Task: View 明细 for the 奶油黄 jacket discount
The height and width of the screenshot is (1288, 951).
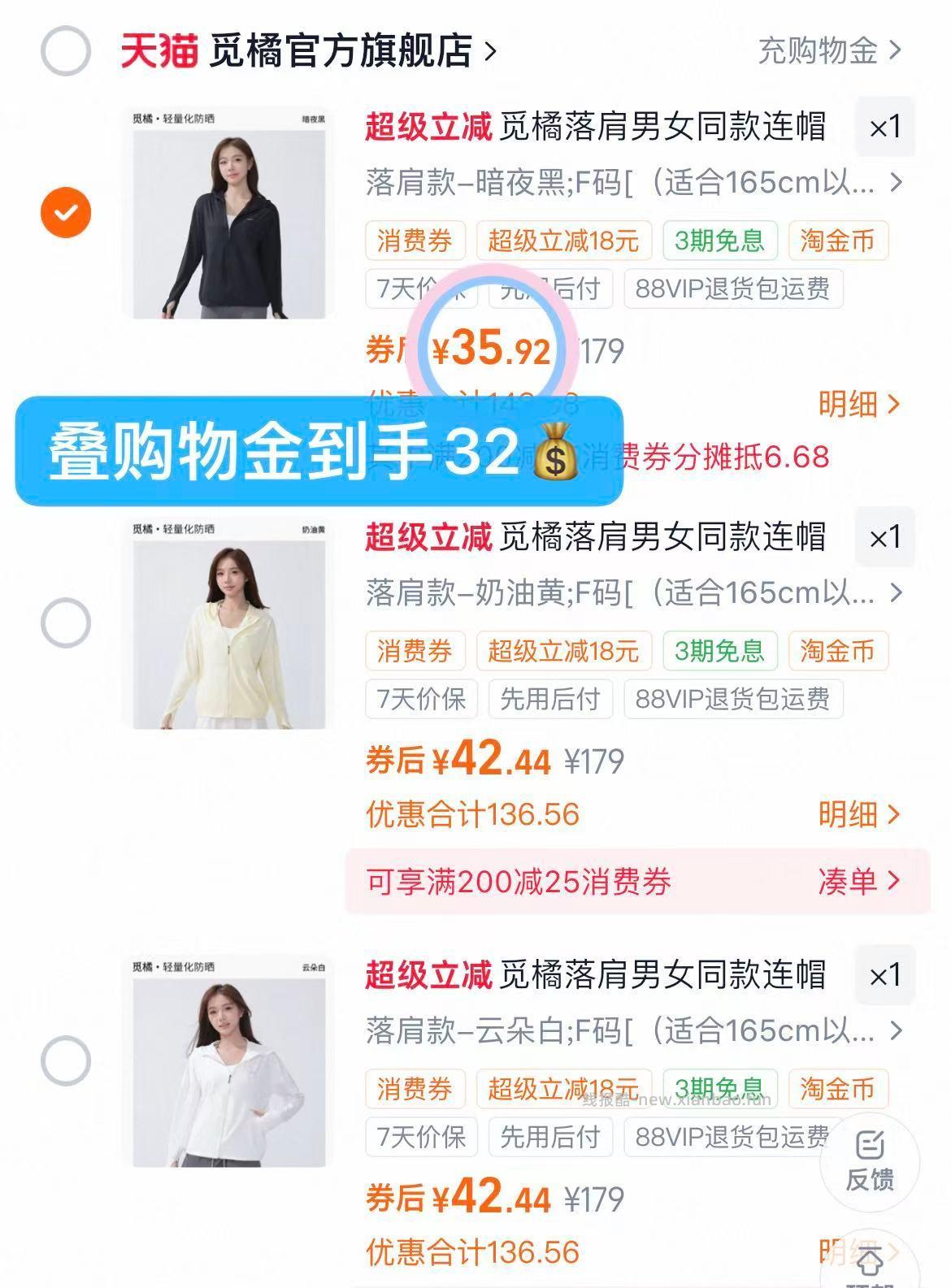Action: point(858,814)
